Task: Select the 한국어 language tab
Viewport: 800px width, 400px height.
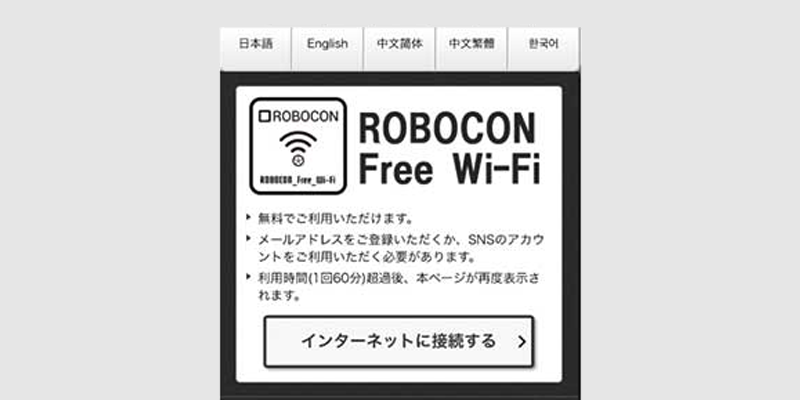Action: [x=543, y=45]
